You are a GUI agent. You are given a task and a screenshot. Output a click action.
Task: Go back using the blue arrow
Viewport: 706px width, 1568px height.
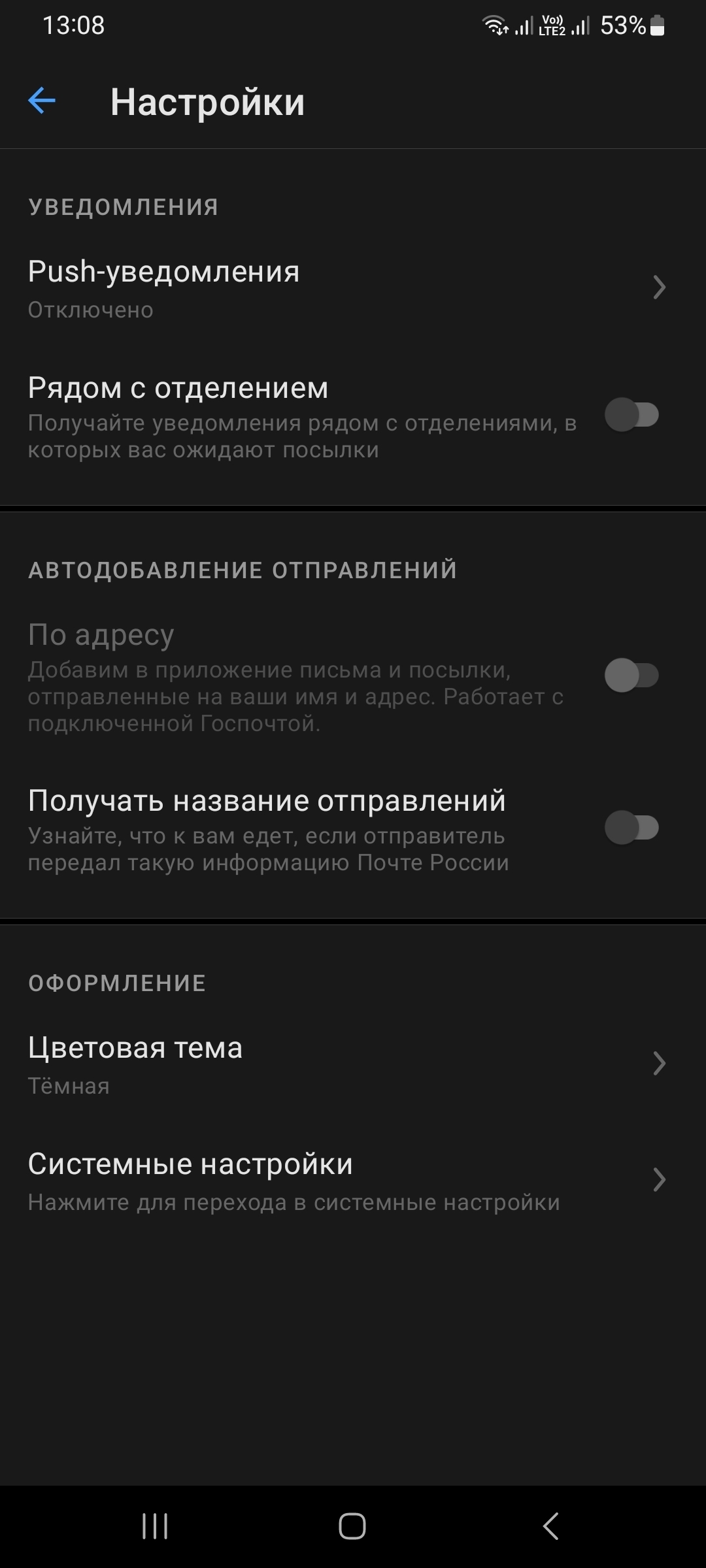click(42, 101)
